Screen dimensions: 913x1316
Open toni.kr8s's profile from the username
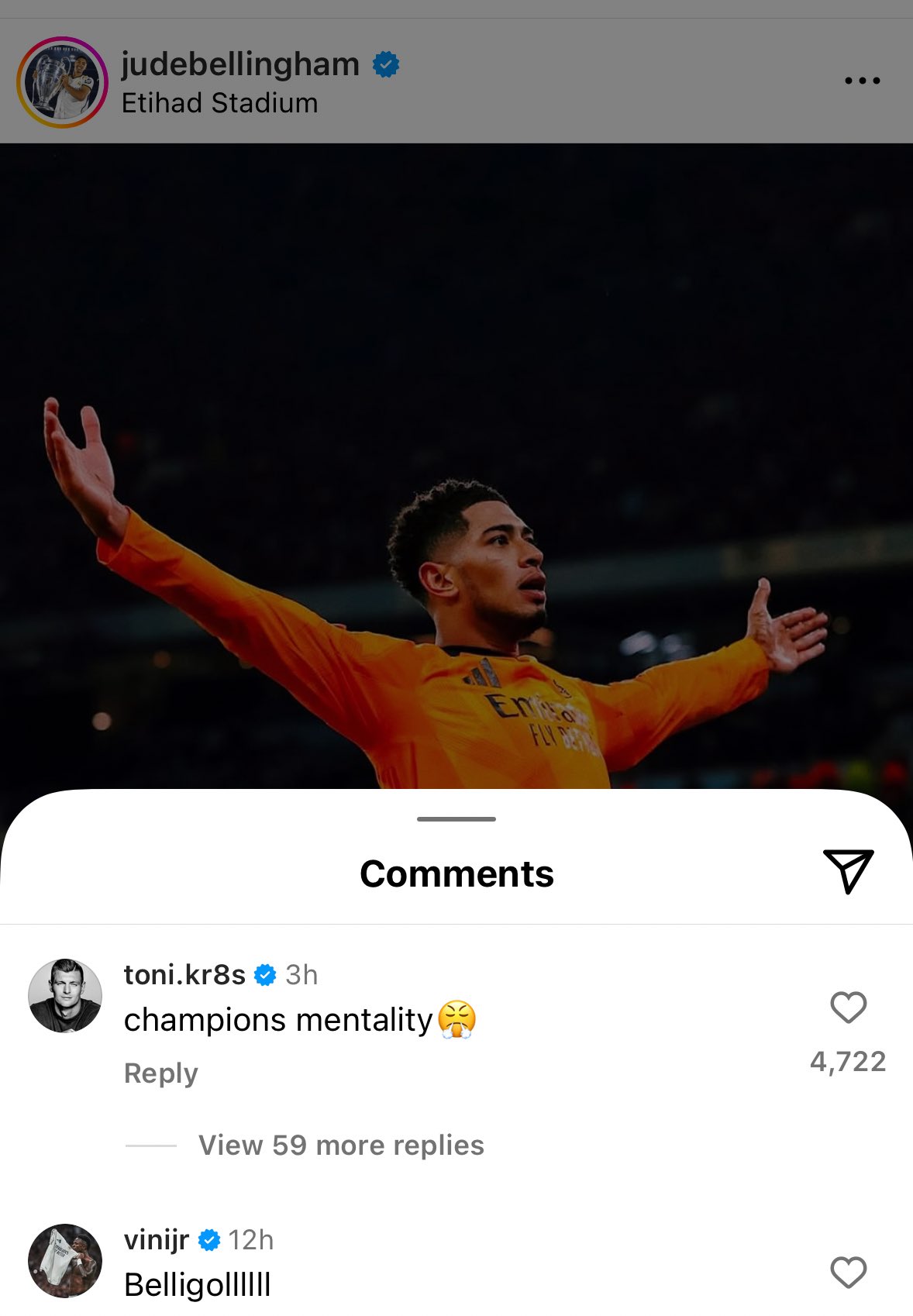point(184,975)
